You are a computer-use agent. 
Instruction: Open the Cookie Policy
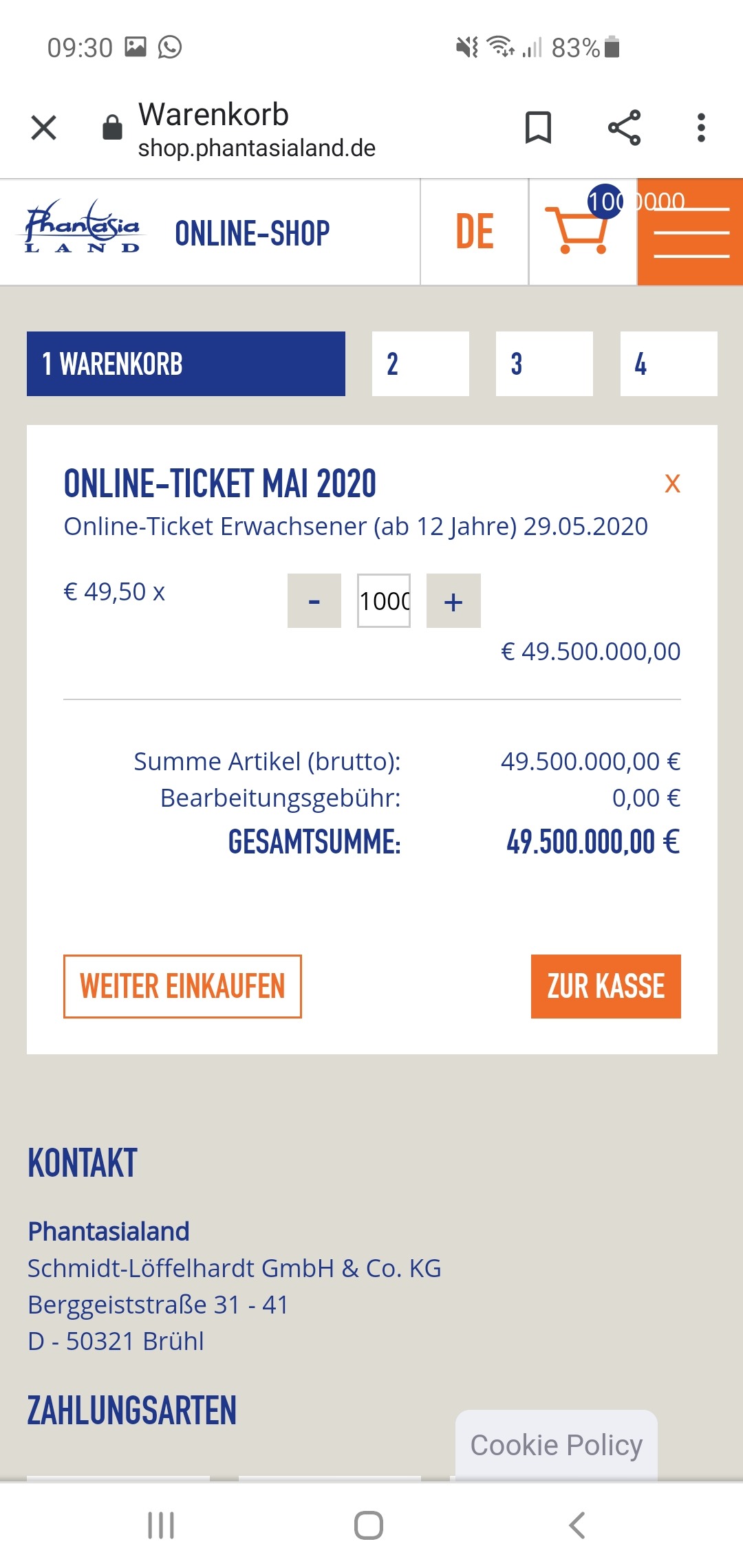[557, 1445]
